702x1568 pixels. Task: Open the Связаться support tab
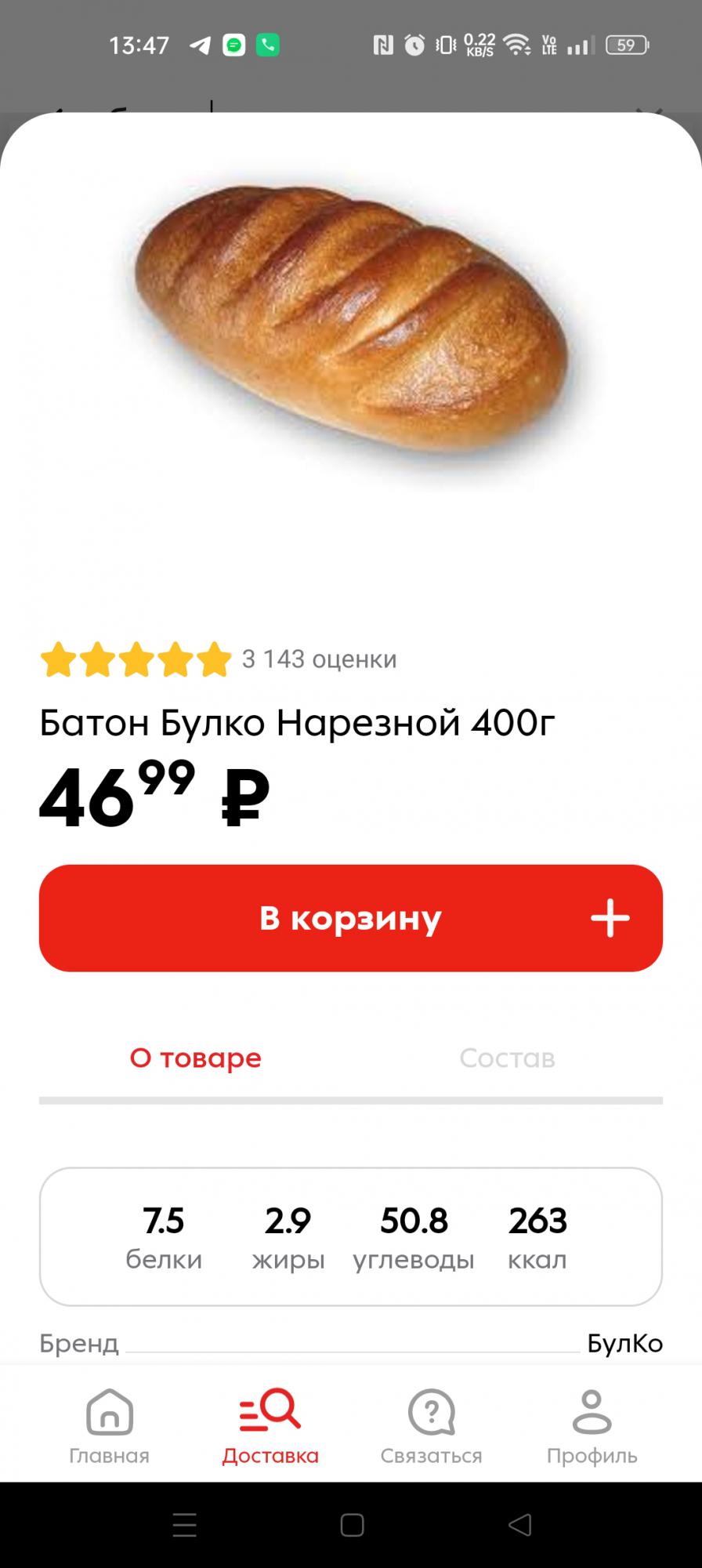point(431,1427)
